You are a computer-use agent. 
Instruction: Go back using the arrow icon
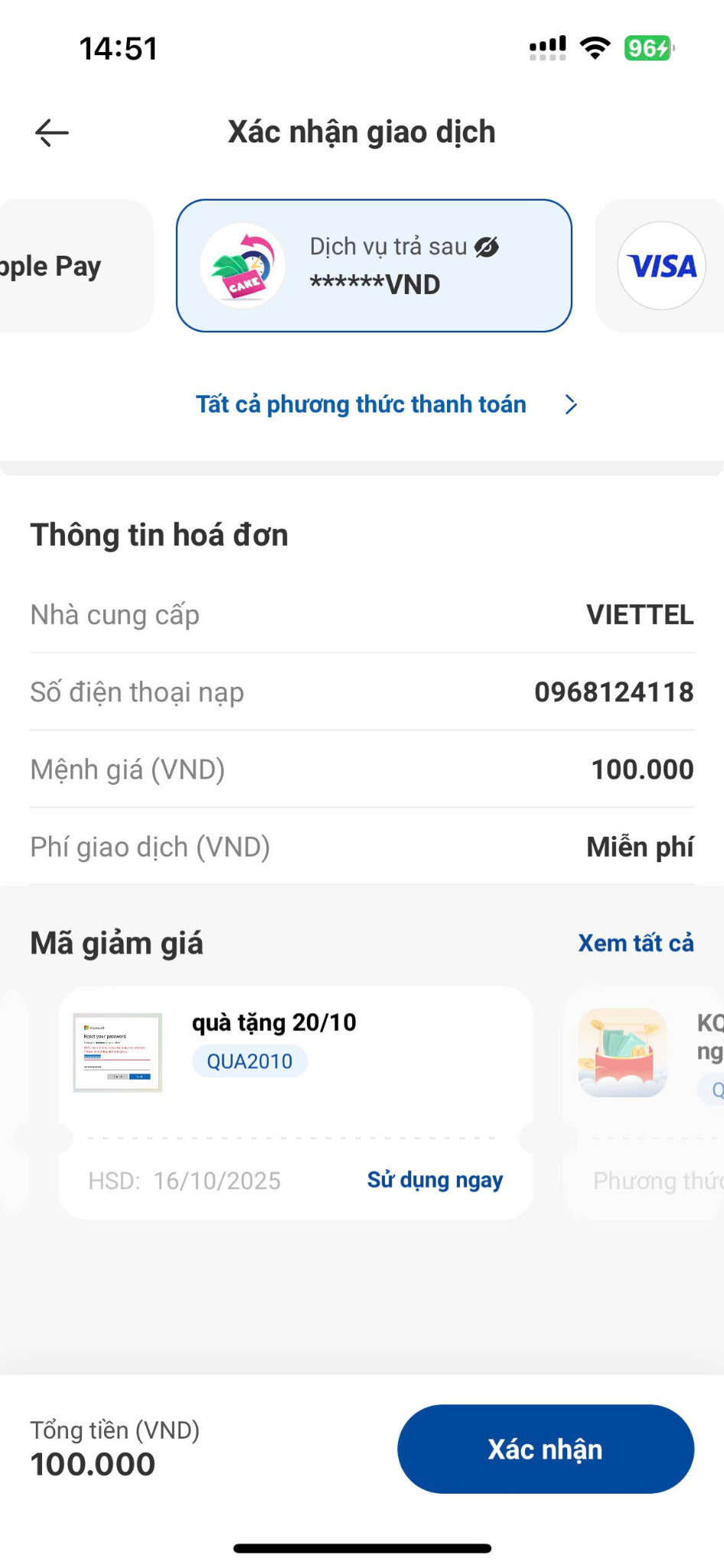click(52, 132)
